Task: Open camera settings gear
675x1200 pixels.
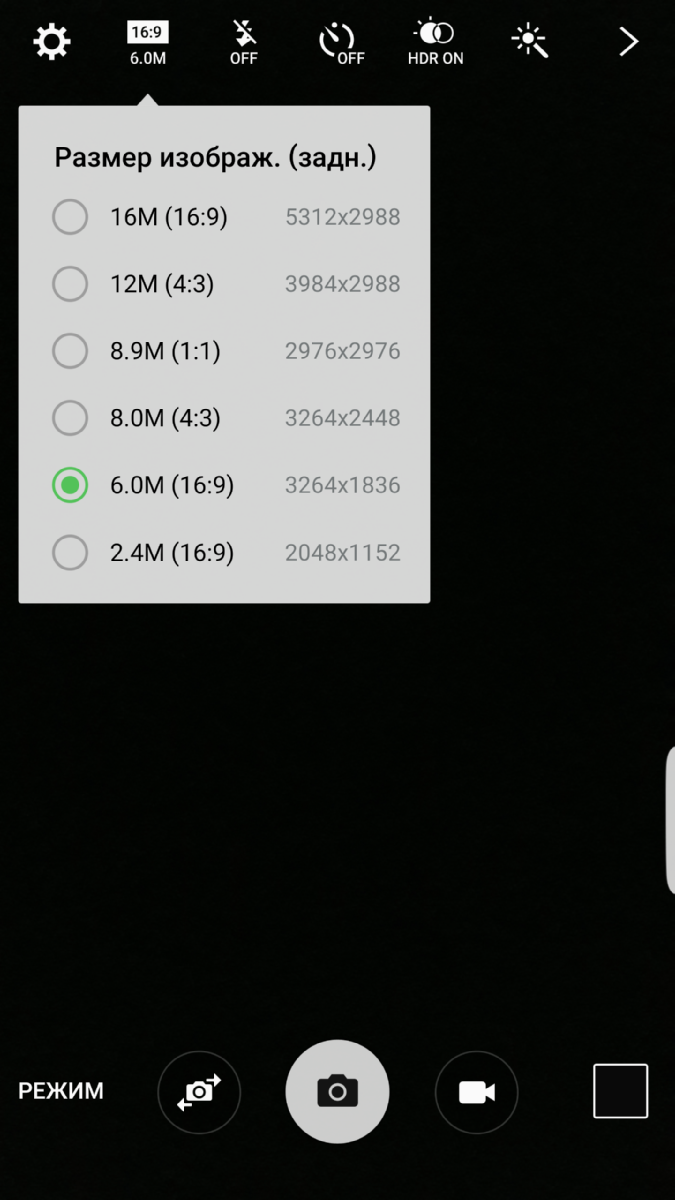Action: tap(52, 43)
